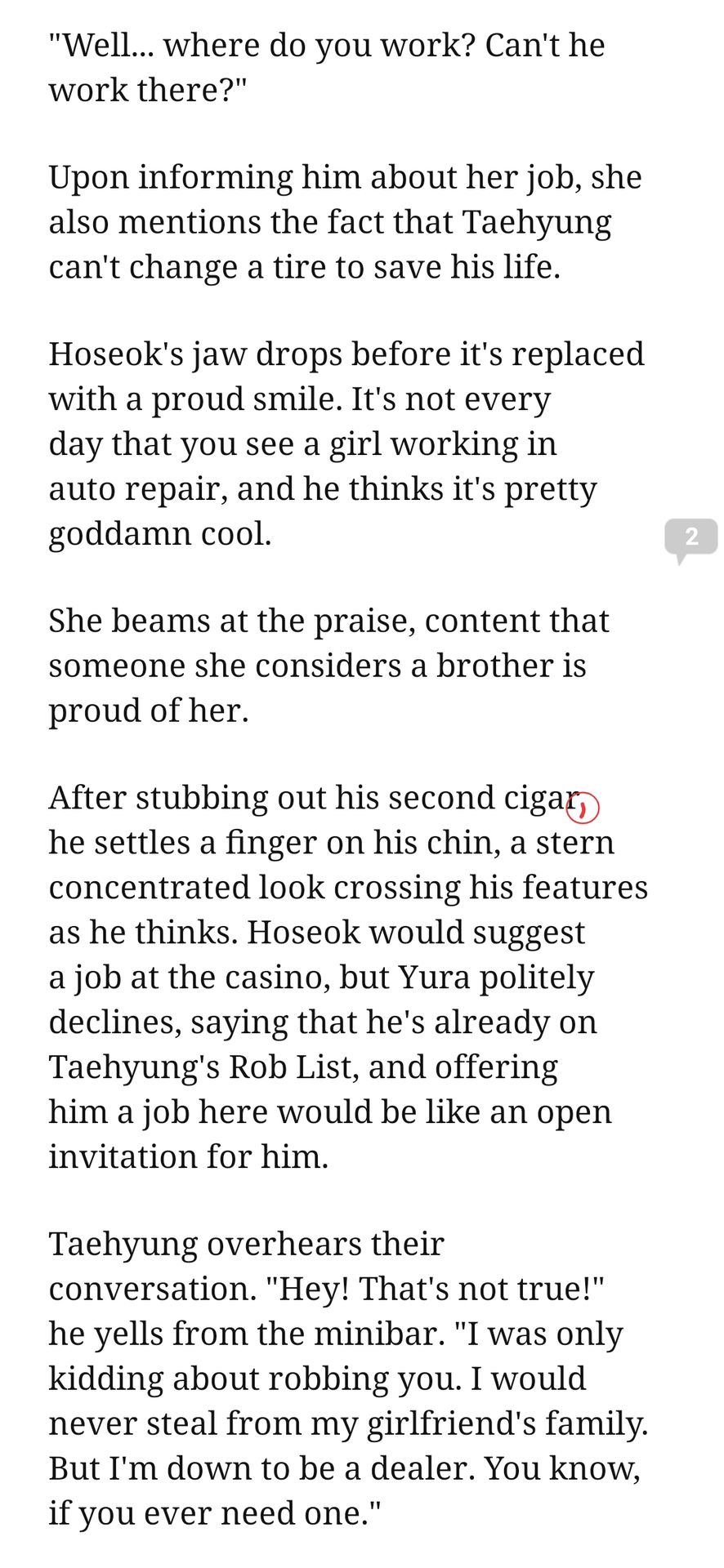Screen dimensions: 724x1568
Task: Open the 2 comments on the paragraph
Action: pyautogui.click(x=691, y=539)
